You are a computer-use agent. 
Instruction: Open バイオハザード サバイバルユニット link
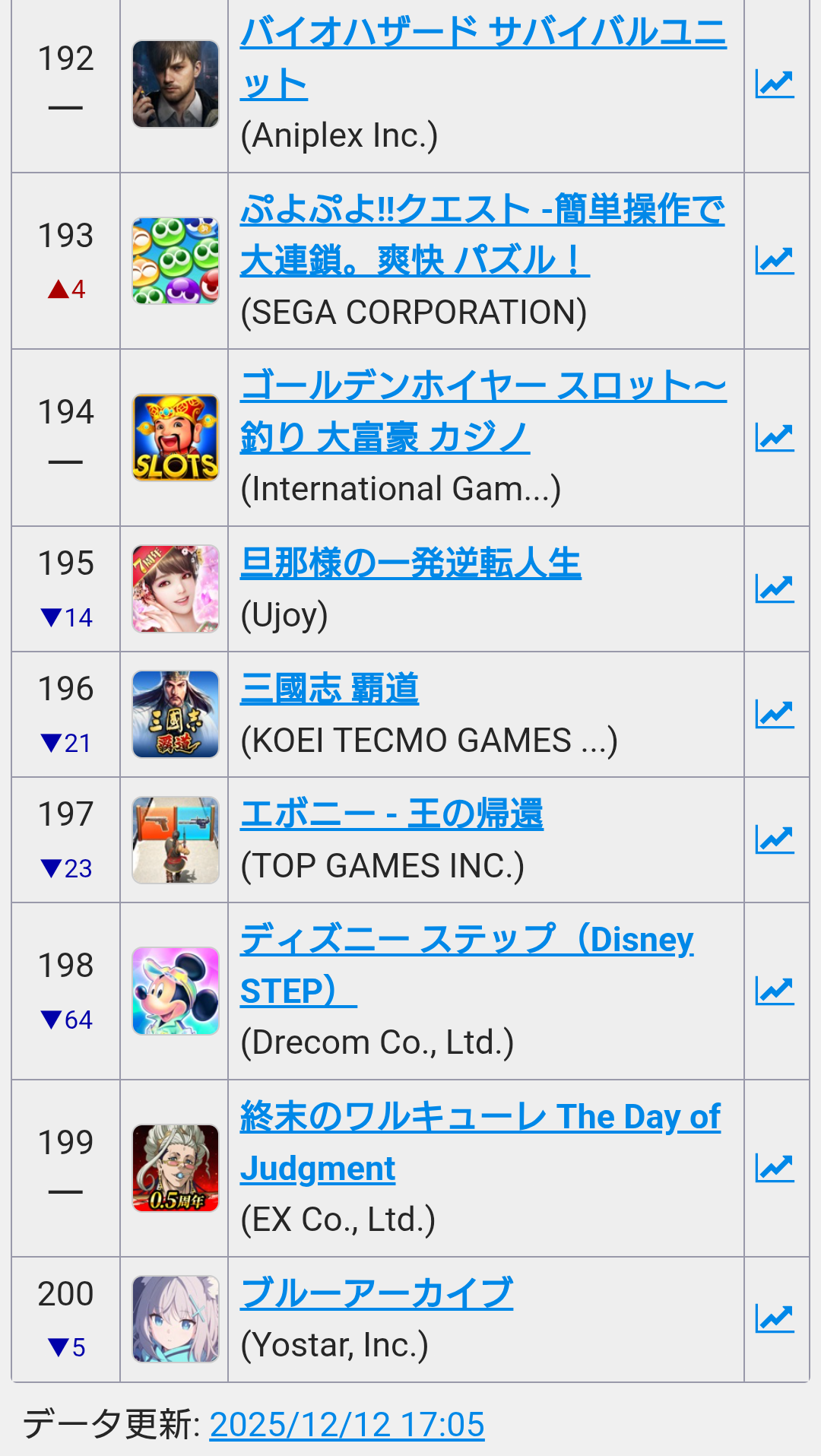482,34
